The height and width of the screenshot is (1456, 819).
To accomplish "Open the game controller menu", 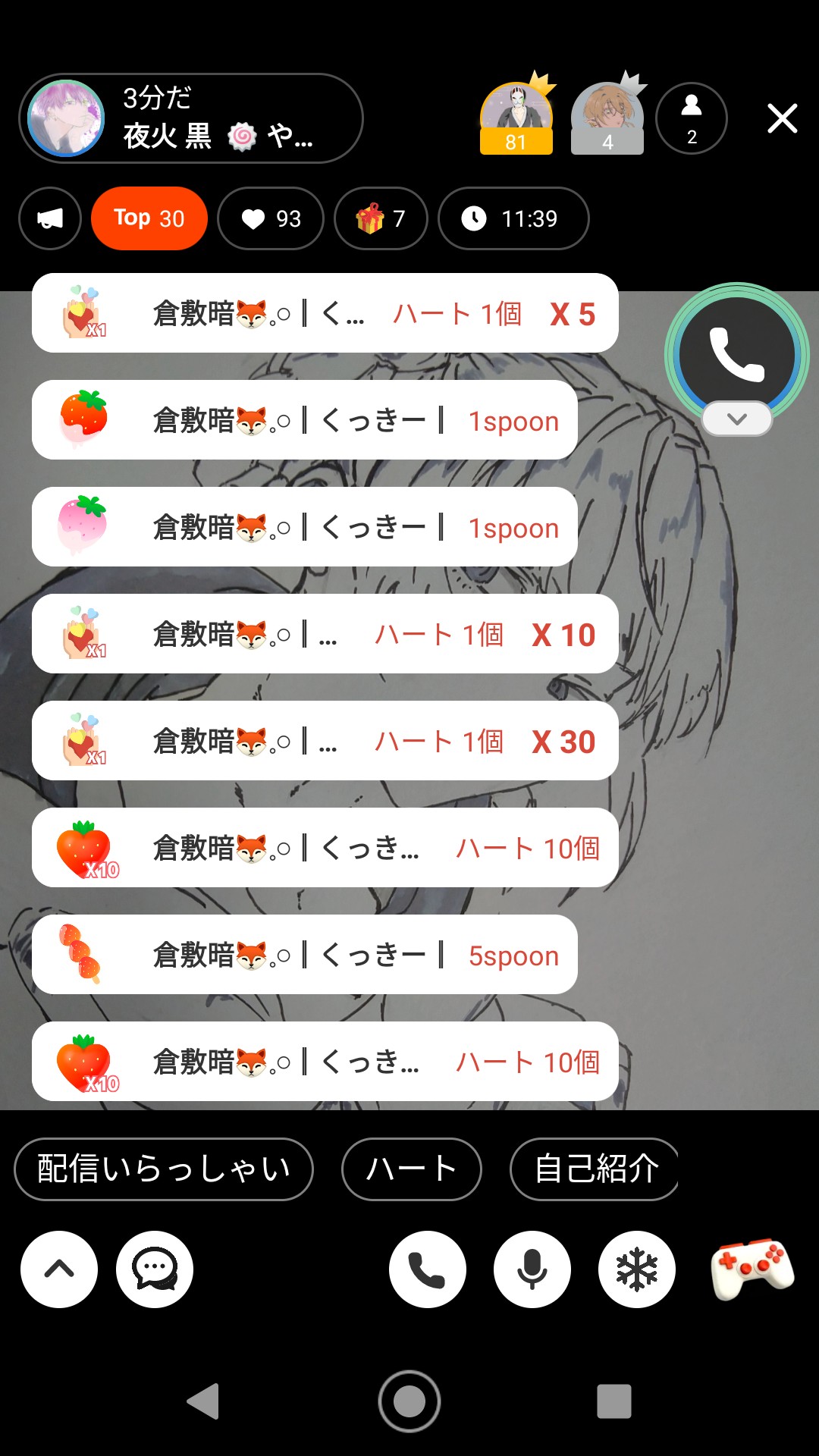I will point(752,1269).
